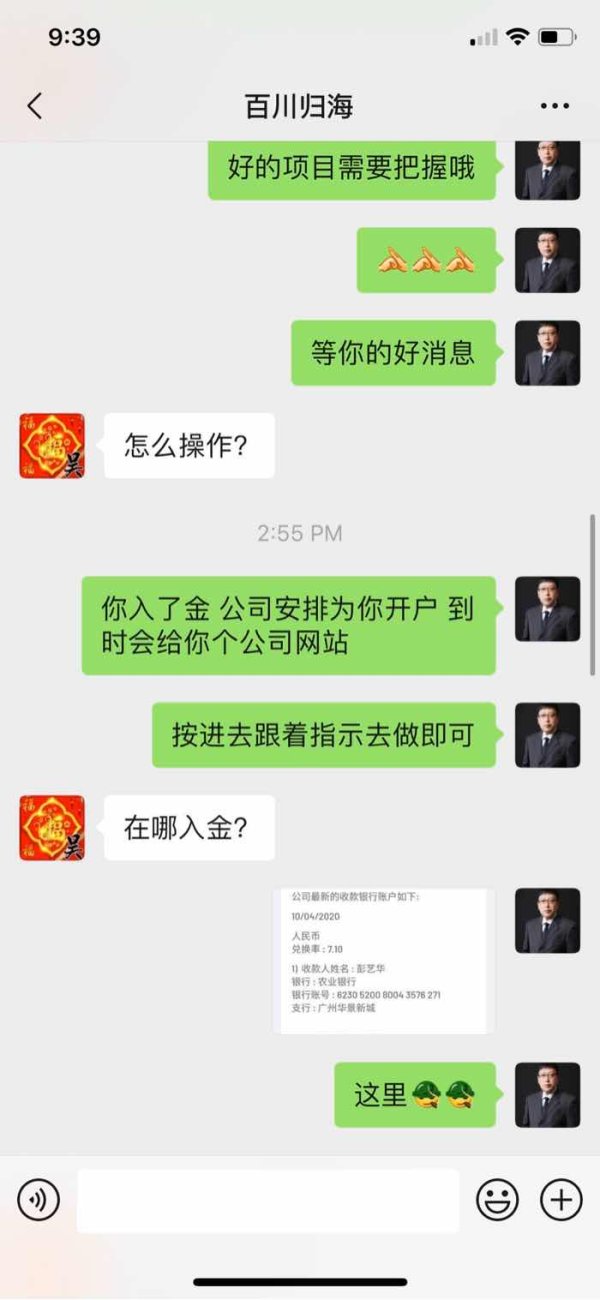Open sender avatar next to 怎么操作?
The height and width of the screenshot is (1300, 600).
click(52, 446)
